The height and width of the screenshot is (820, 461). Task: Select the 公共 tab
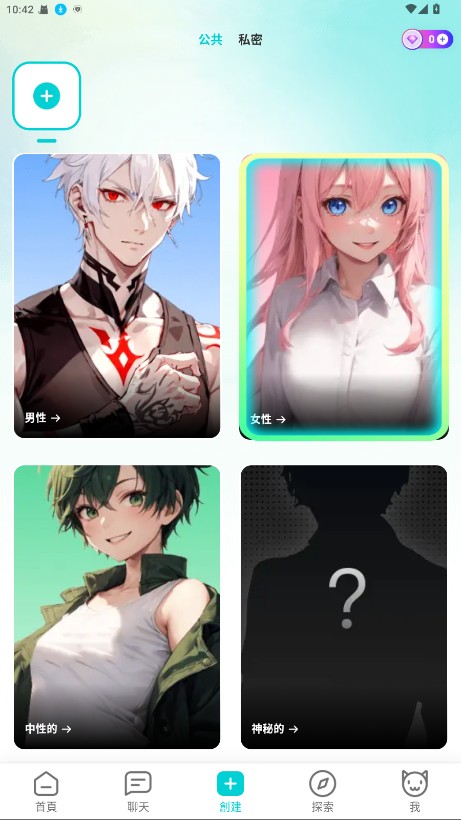point(211,40)
